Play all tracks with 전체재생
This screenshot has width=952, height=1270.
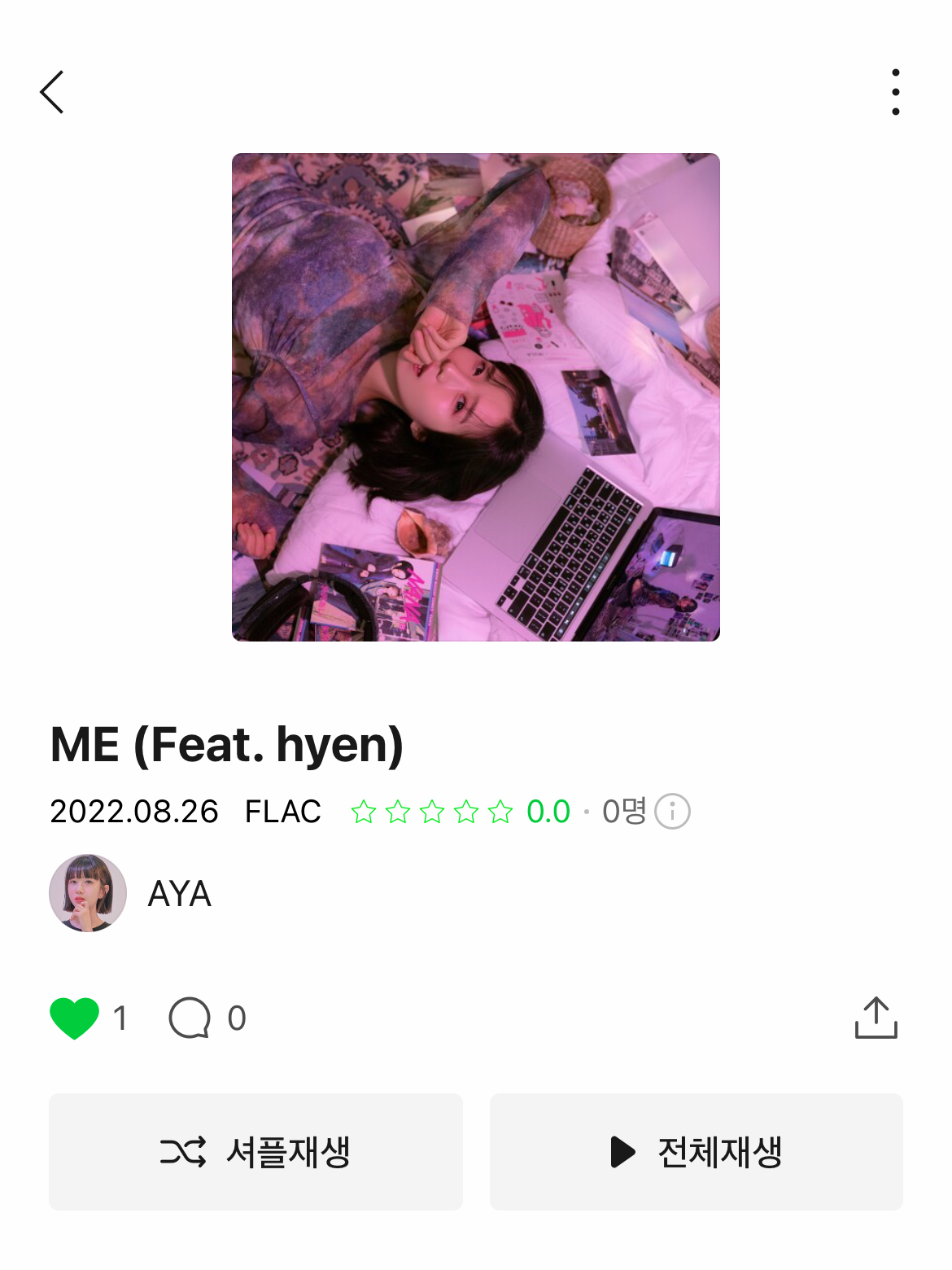click(x=697, y=1152)
